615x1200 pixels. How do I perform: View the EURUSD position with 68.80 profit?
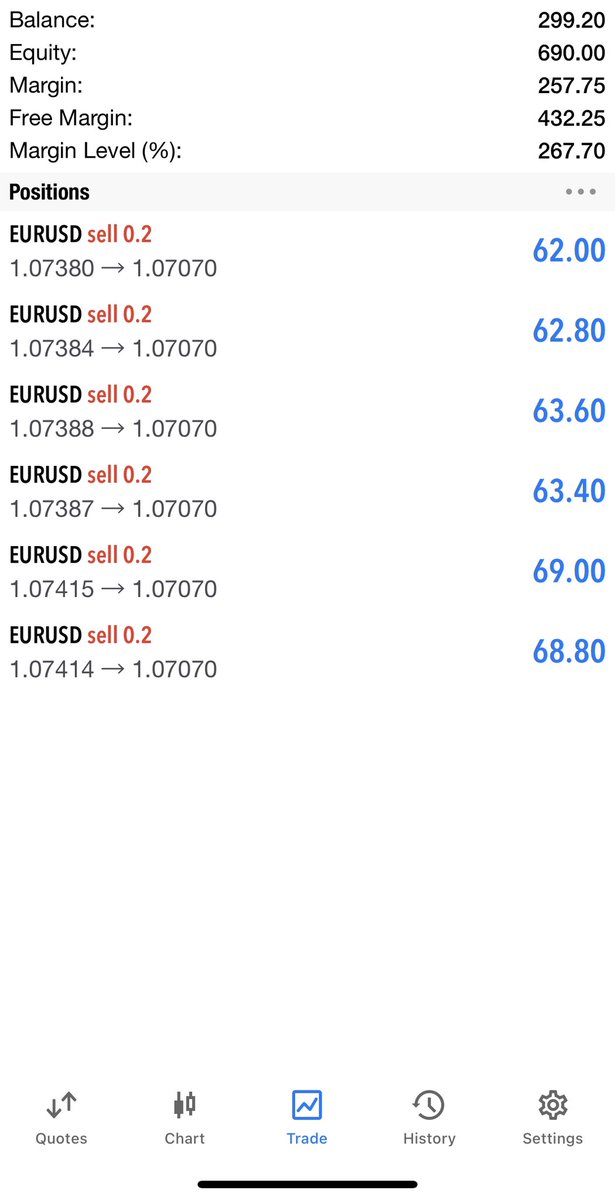coord(307,651)
